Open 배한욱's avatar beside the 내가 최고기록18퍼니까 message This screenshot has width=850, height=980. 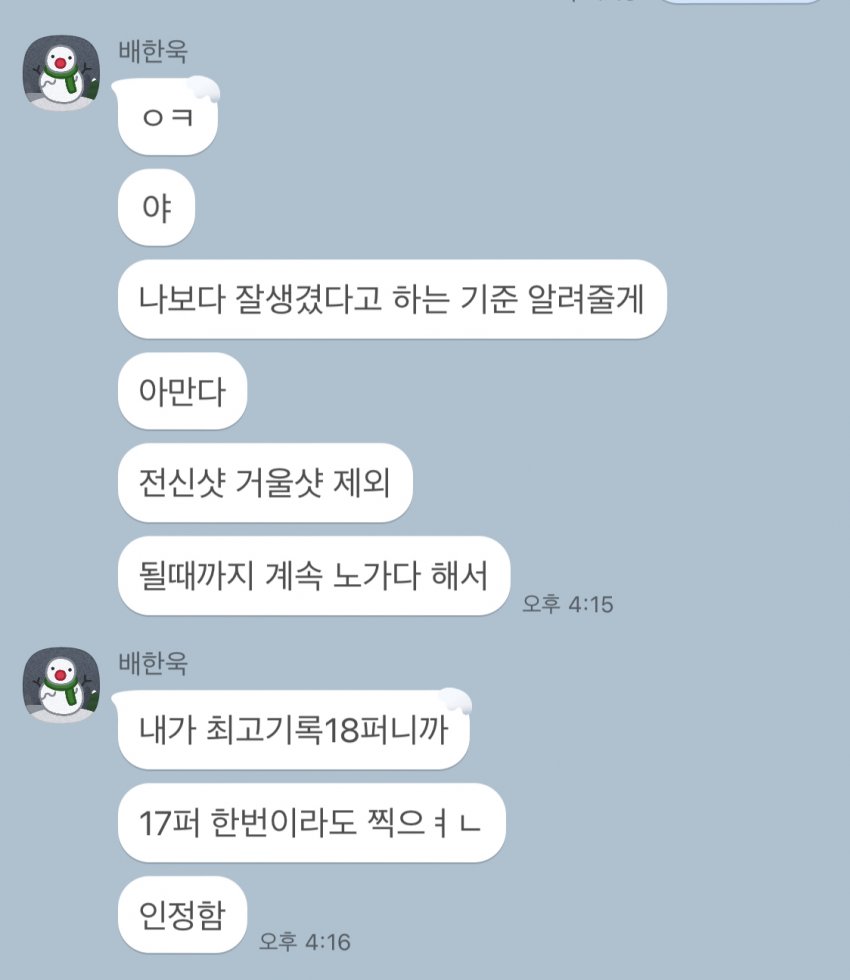[x=61, y=684]
